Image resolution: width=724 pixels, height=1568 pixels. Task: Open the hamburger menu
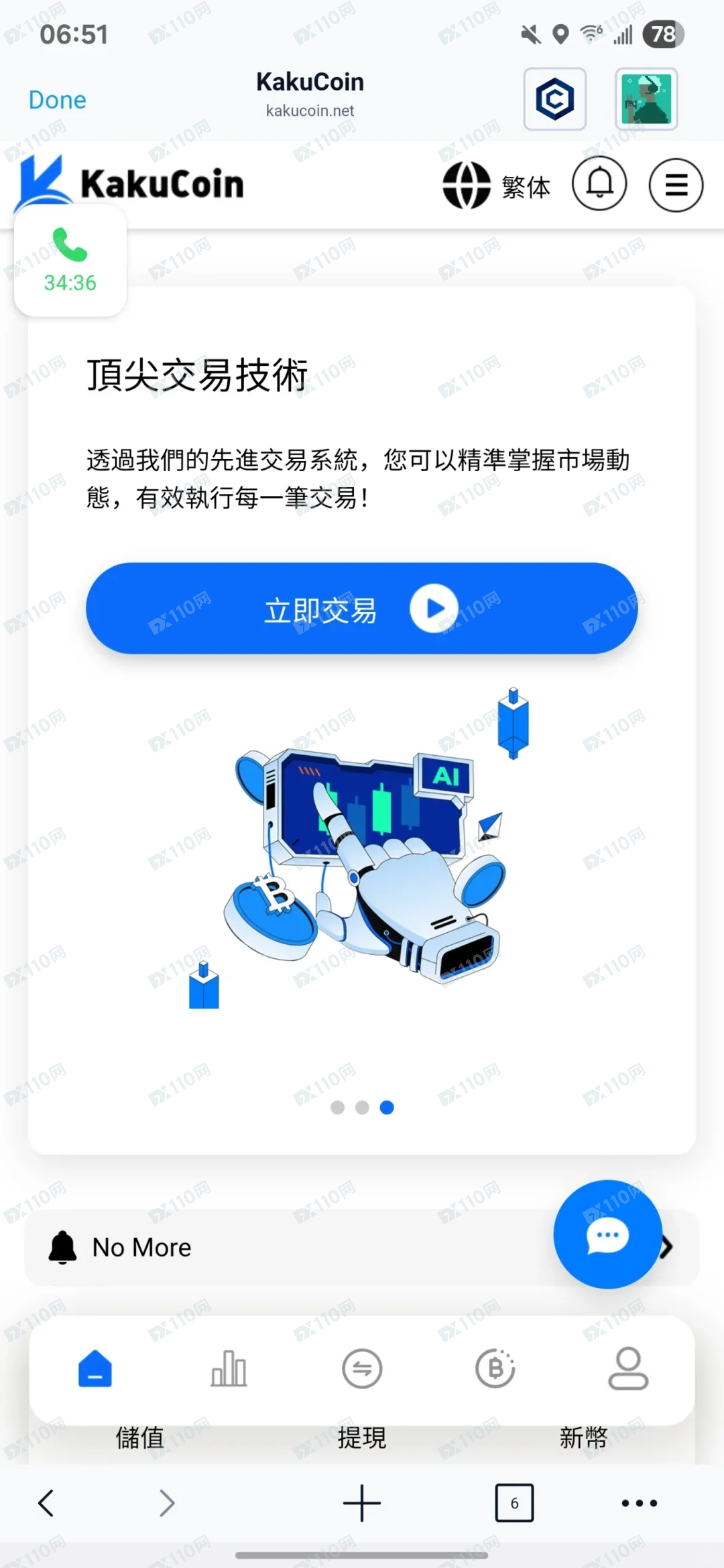(x=675, y=185)
